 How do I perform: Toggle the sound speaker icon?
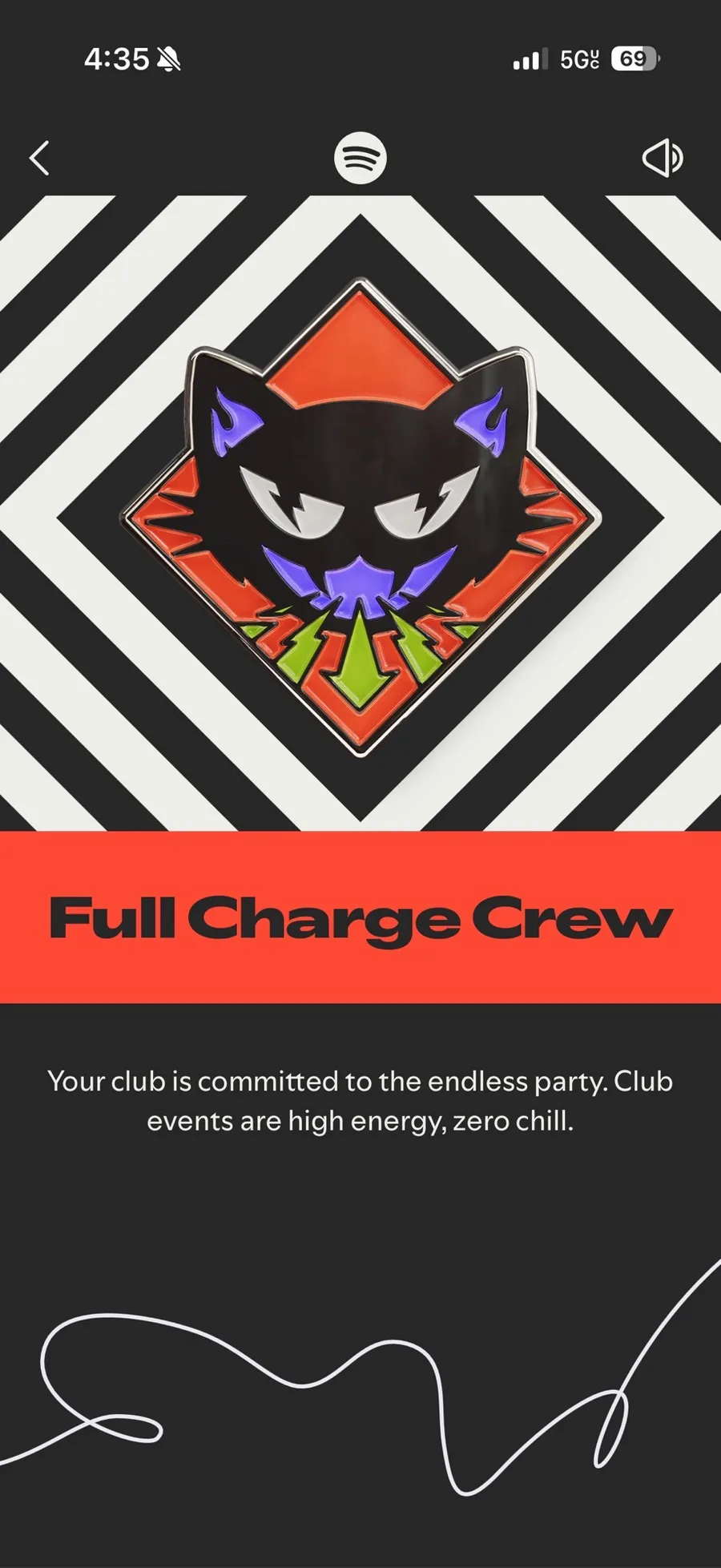(x=662, y=158)
